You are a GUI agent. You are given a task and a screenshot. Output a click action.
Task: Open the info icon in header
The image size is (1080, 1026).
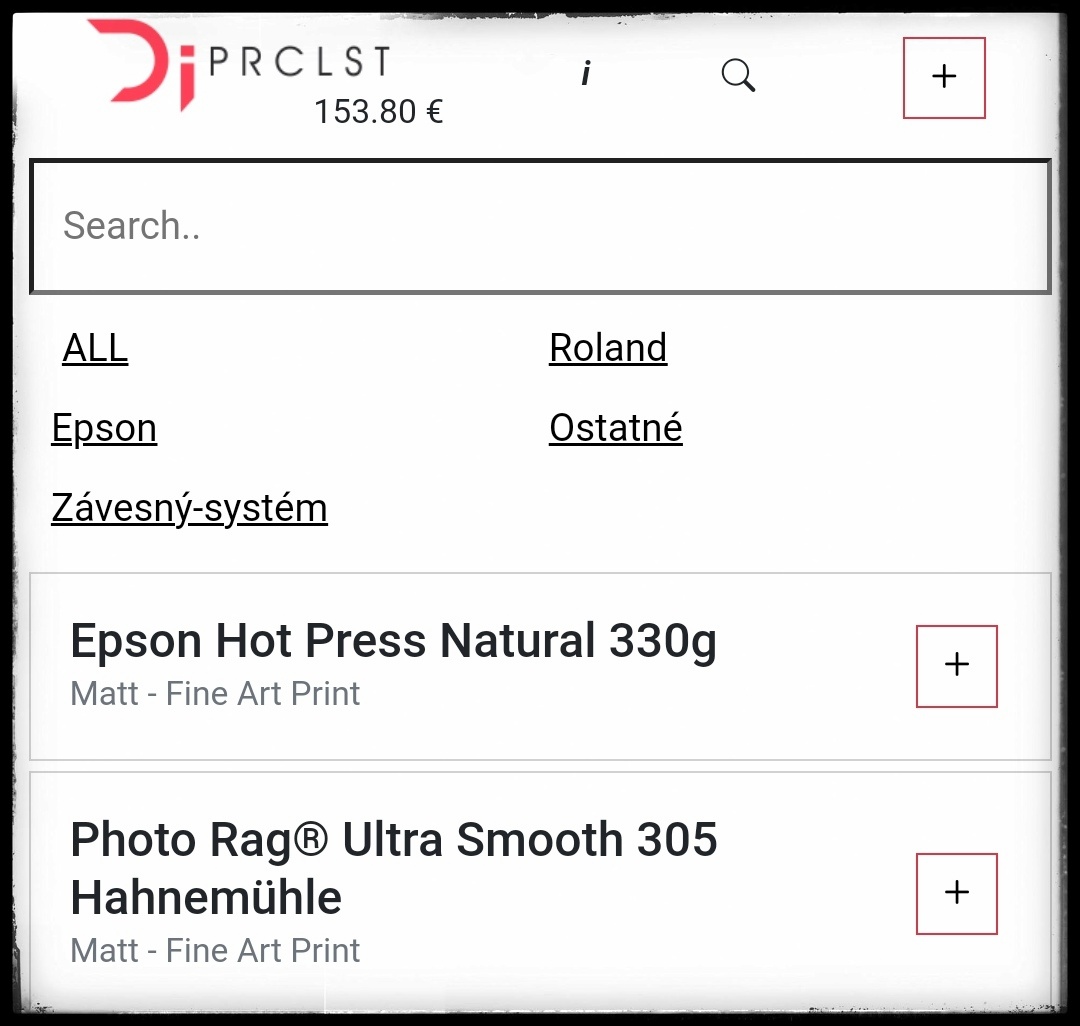click(586, 75)
